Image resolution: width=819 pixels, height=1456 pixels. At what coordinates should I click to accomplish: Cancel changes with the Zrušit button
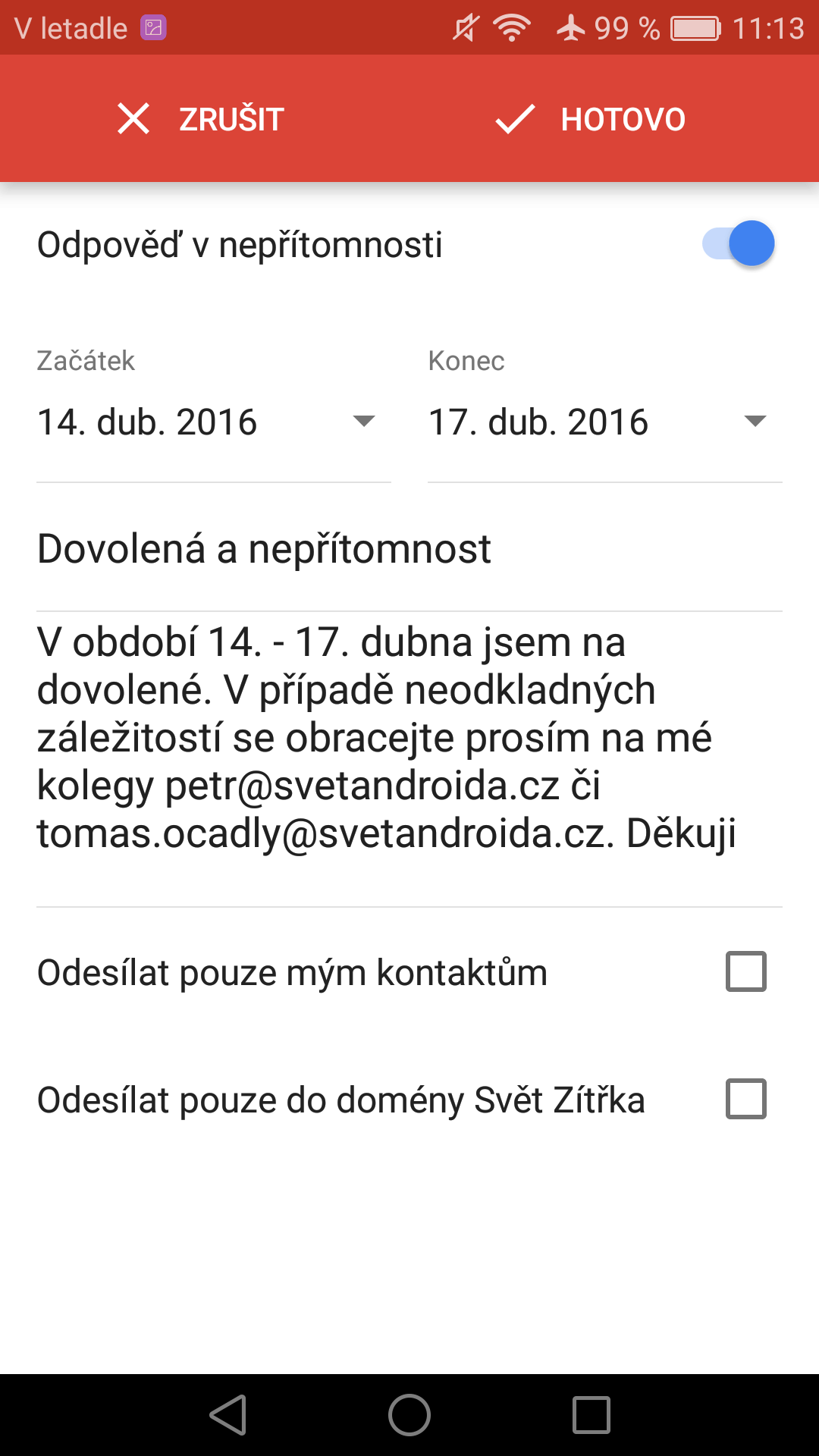point(201,119)
